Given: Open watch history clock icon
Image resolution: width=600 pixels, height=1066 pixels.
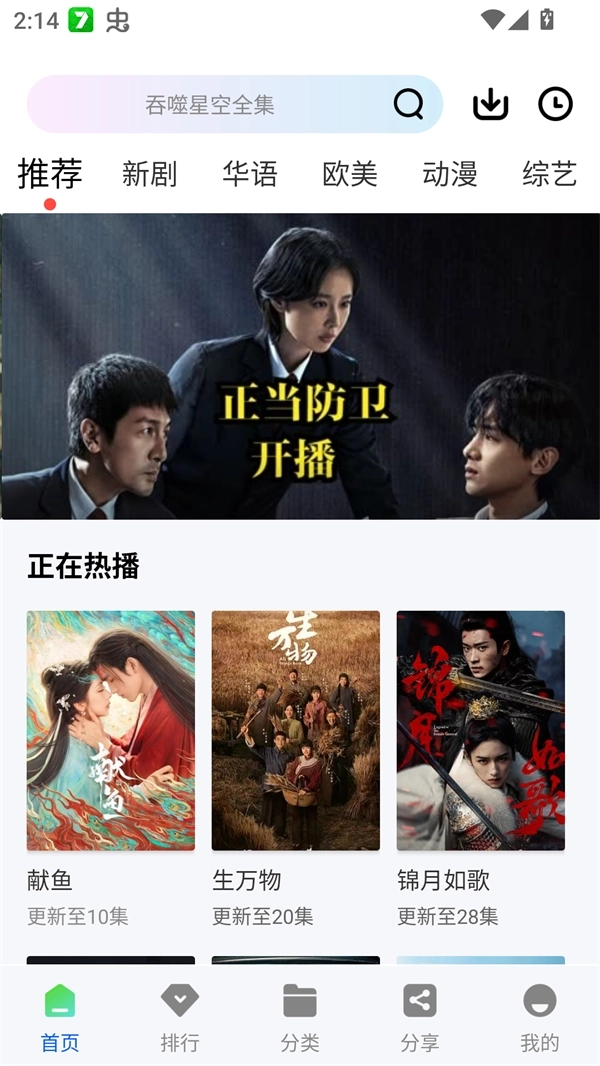Looking at the screenshot, I should point(555,104).
